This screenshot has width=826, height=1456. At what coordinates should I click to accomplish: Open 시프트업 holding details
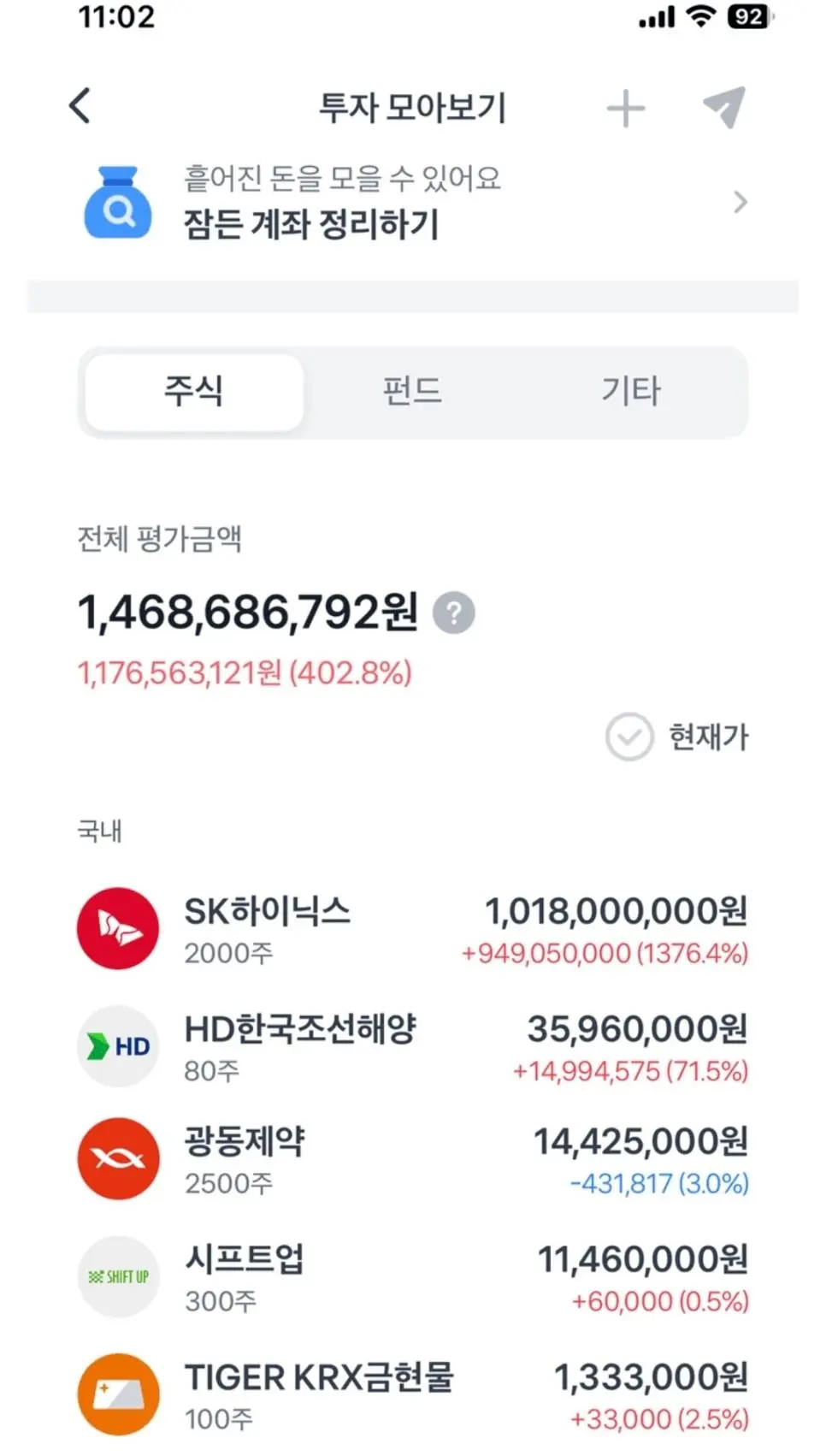pyautogui.click(x=413, y=1277)
